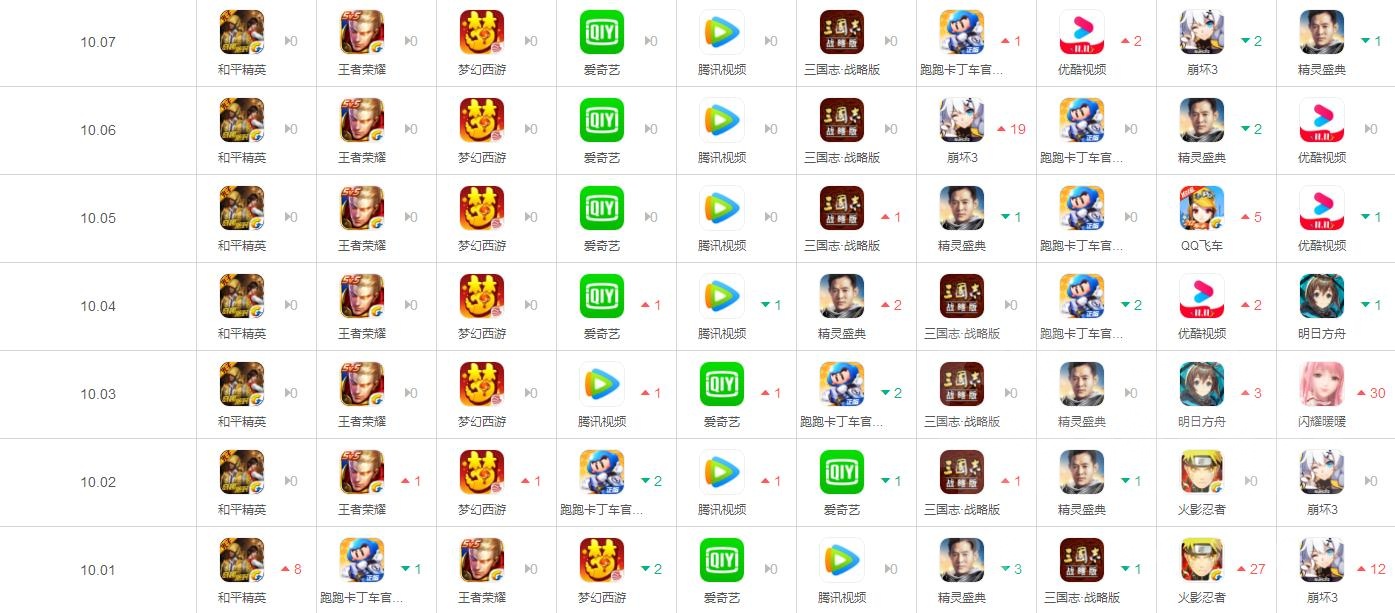Screen dimensions: 1395x613
Task: Open QQ飞车 in the 10.05 row
Action: tap(1202, 208)
